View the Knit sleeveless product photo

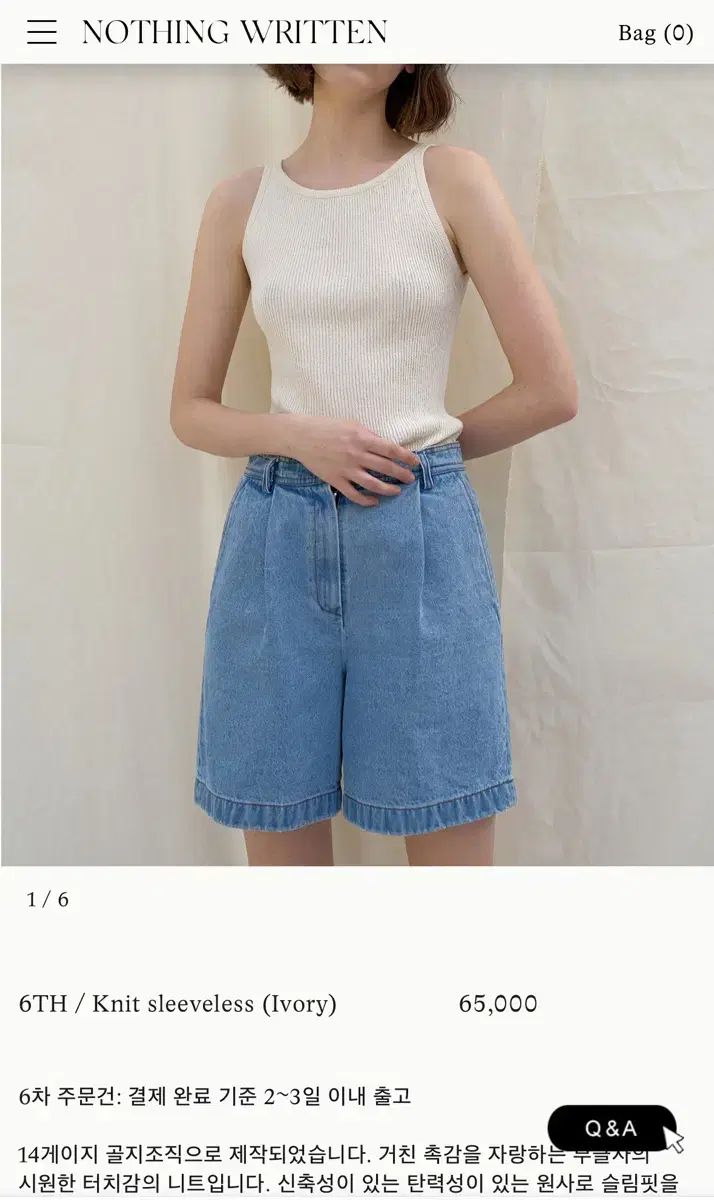(357, 465)
